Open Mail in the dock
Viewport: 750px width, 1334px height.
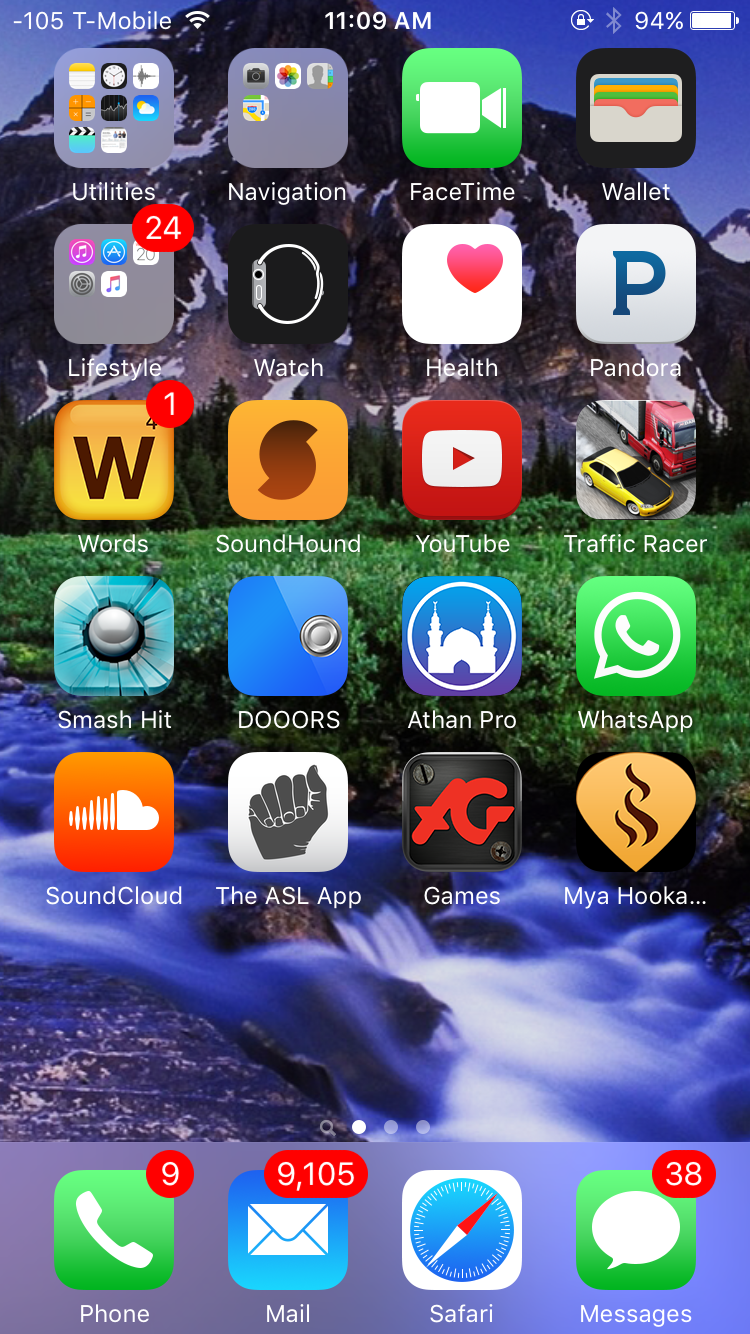click(x=288, y=1230)
